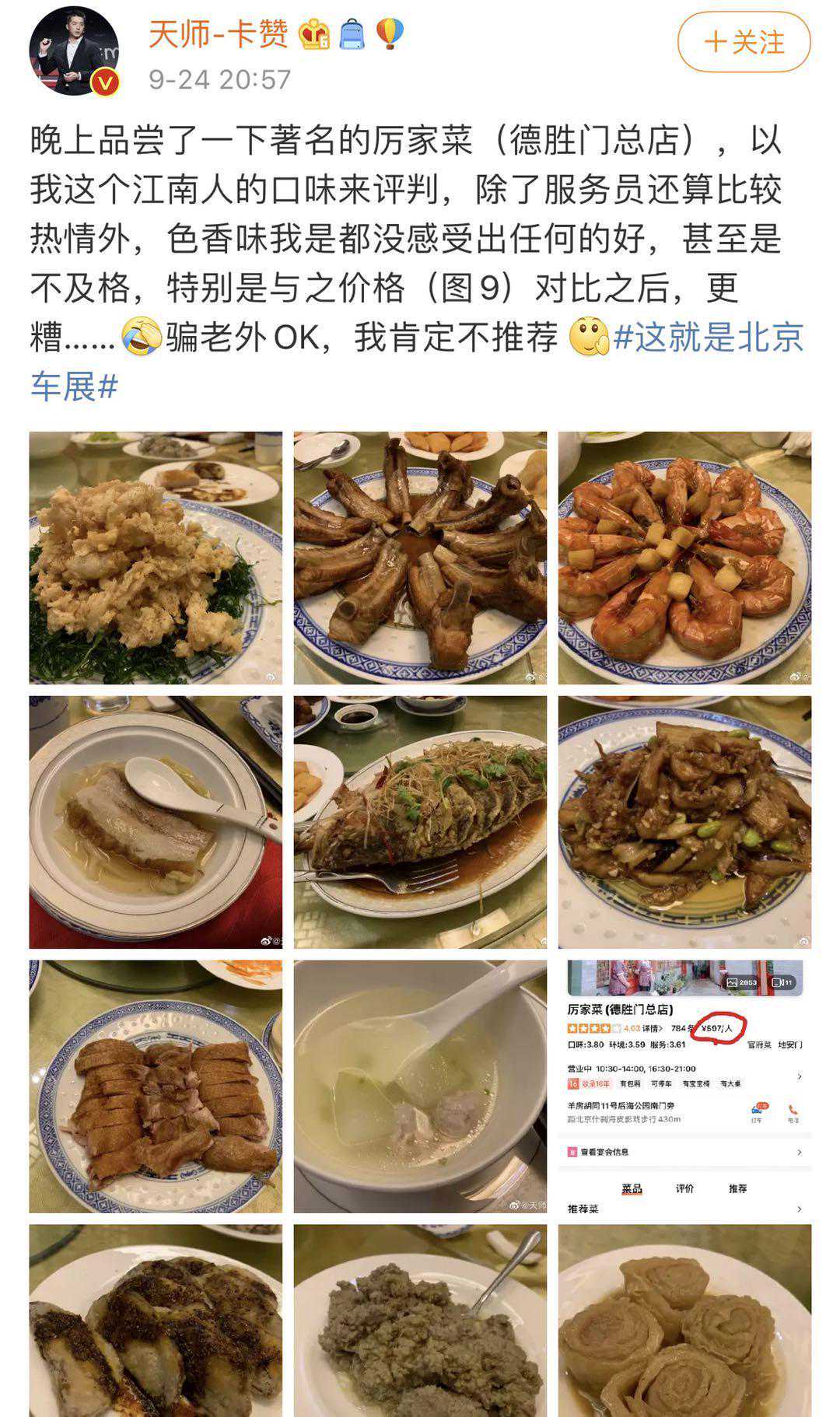Open the rolled tofu skin photo
This screenshot has height=1417, width=840.
tap(684, 1322)
